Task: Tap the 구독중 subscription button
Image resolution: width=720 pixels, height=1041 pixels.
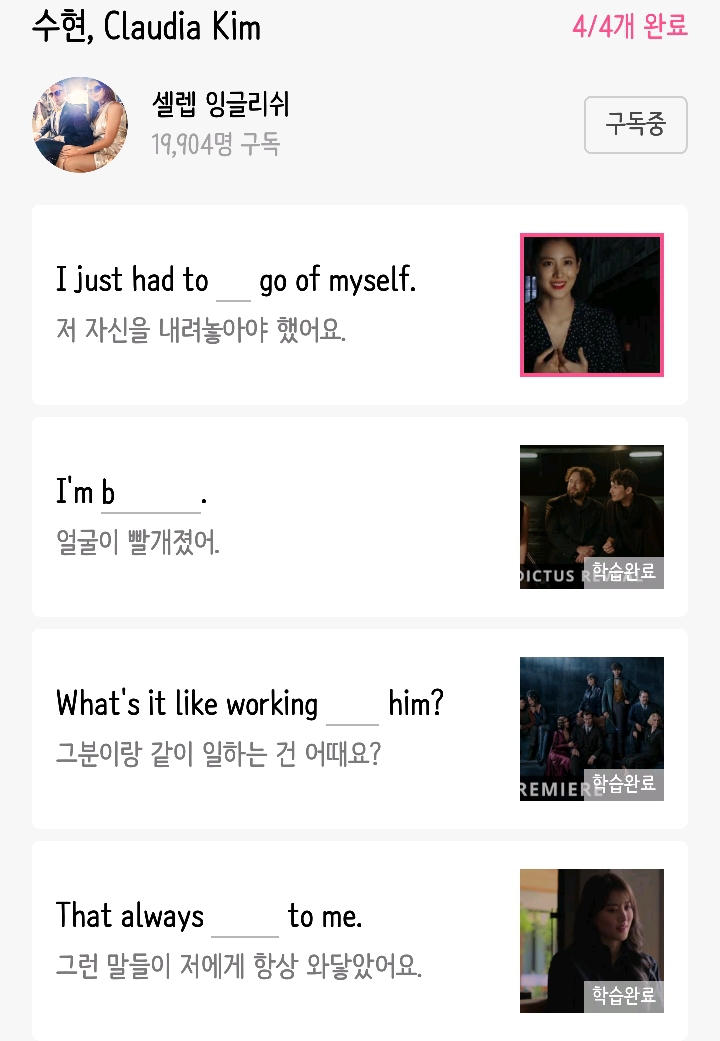Action: click(x=635, y=125)
